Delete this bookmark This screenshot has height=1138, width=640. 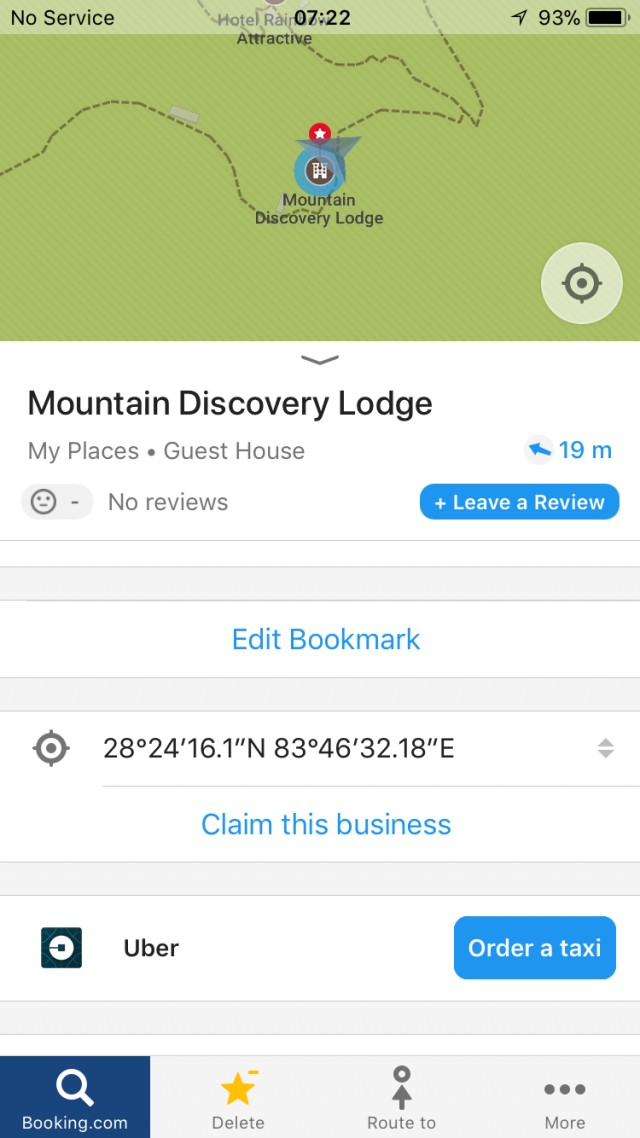pos(238,1097)
